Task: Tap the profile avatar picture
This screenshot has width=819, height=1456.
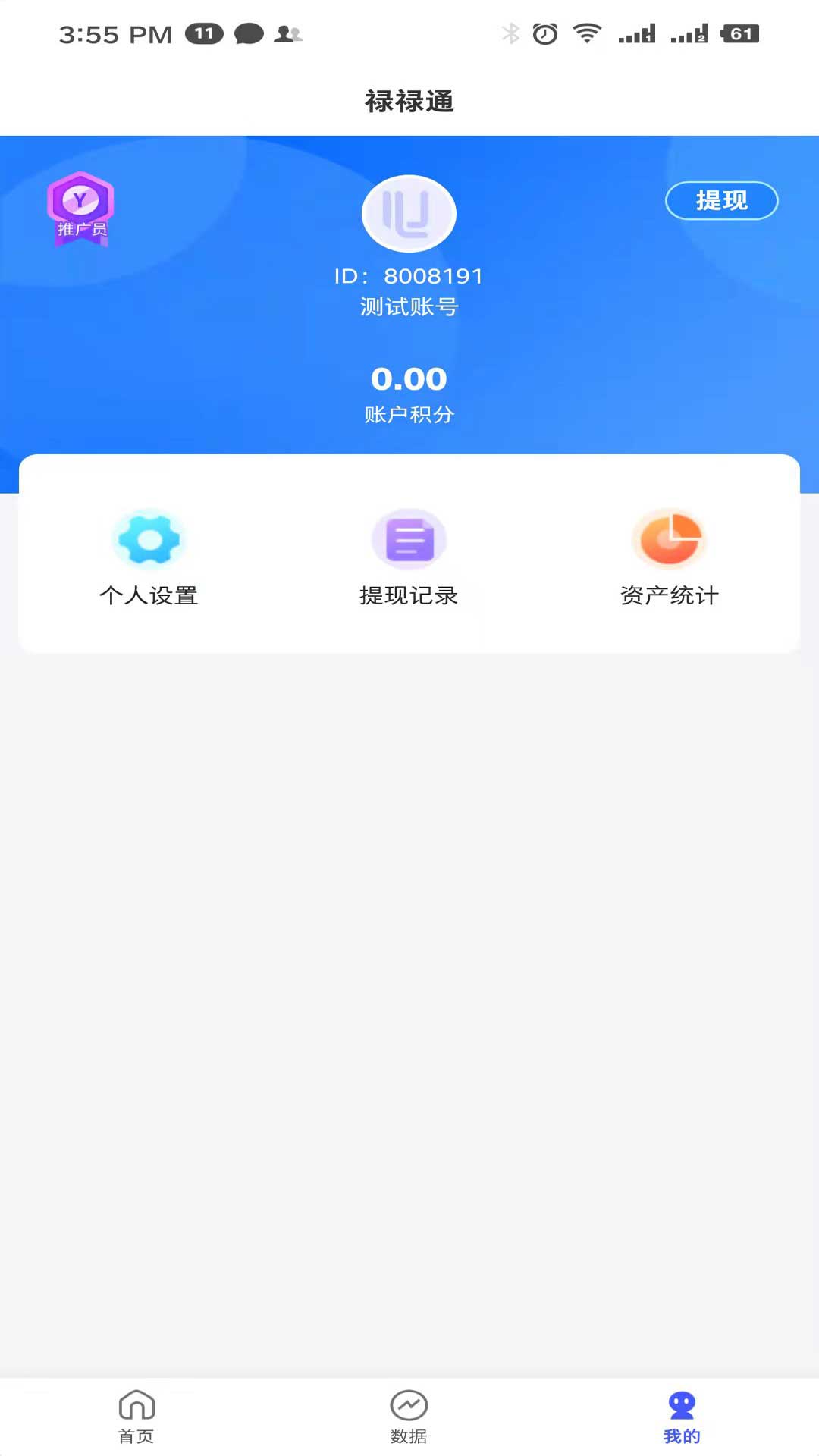Action: (409, 214)
